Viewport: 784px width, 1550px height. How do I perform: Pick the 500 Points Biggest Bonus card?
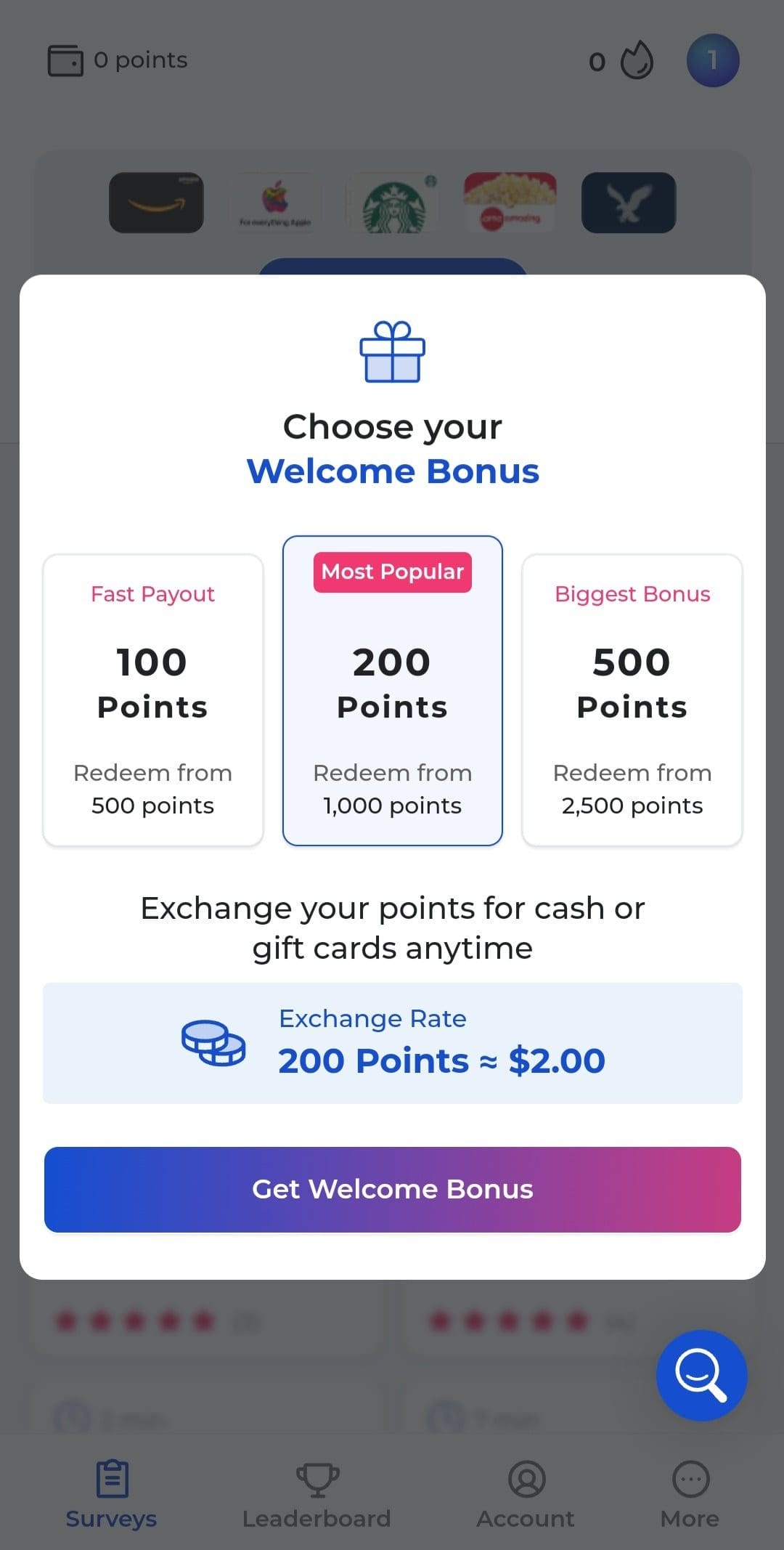(x=632, y=700)
